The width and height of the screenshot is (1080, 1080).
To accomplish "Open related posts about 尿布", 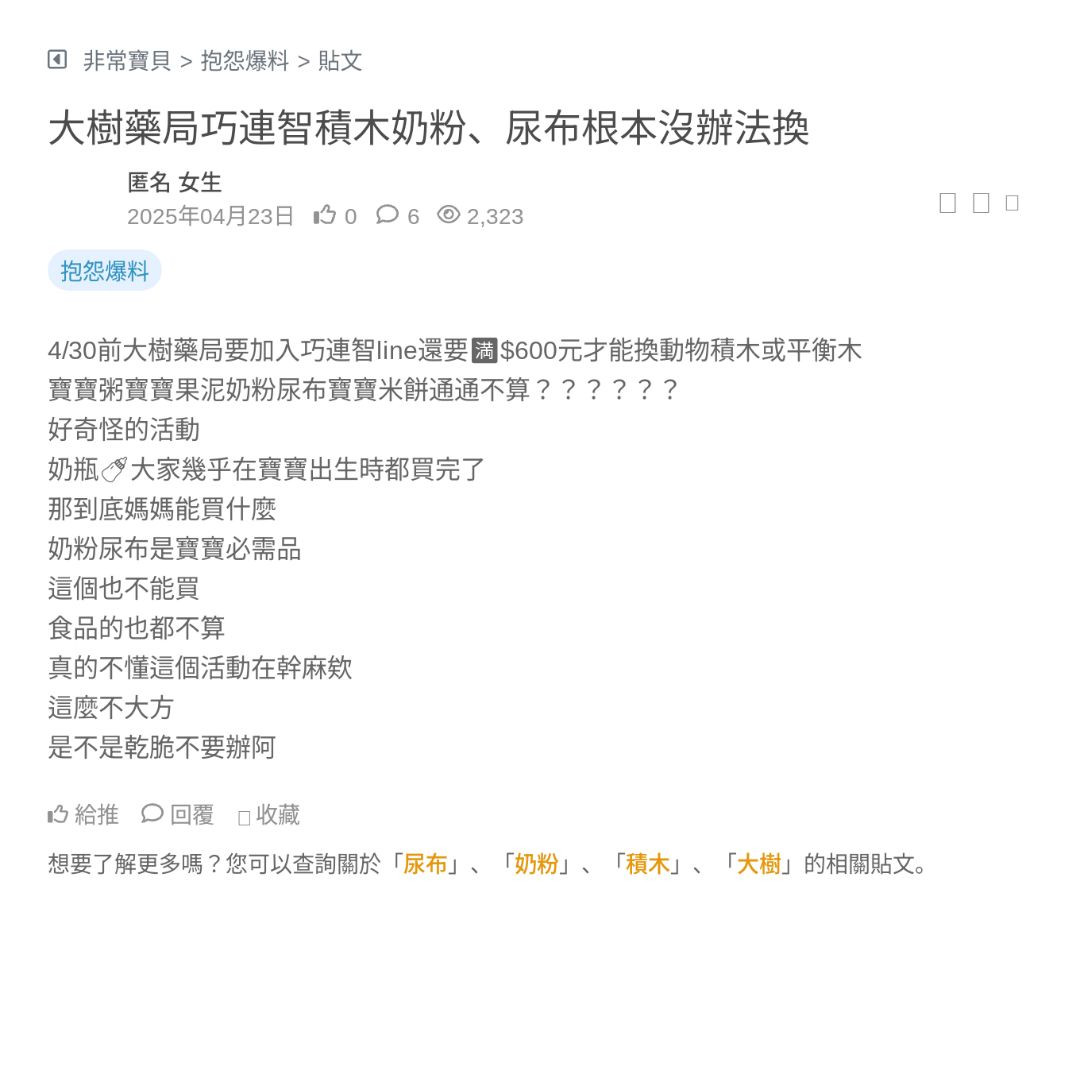I will (425, 864).
